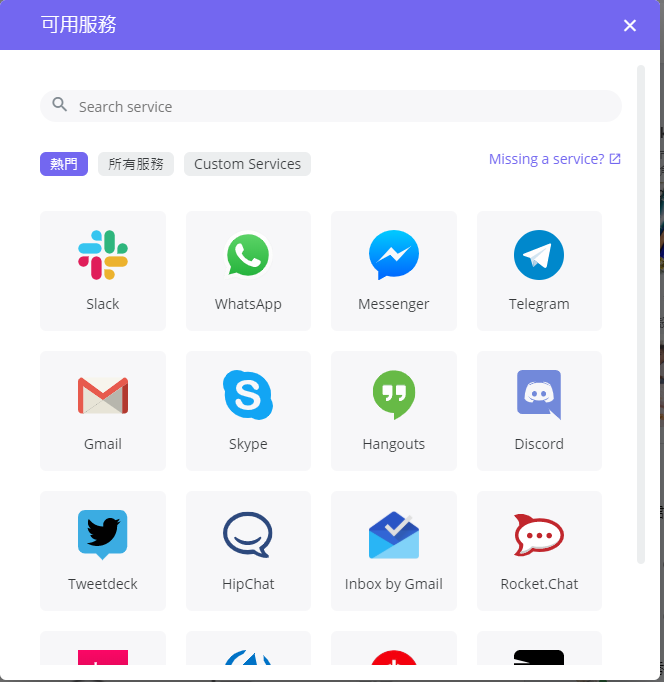The image size is (664, 682).
Task: Pick the Skype service tile
Action: (x=248, y=410)
